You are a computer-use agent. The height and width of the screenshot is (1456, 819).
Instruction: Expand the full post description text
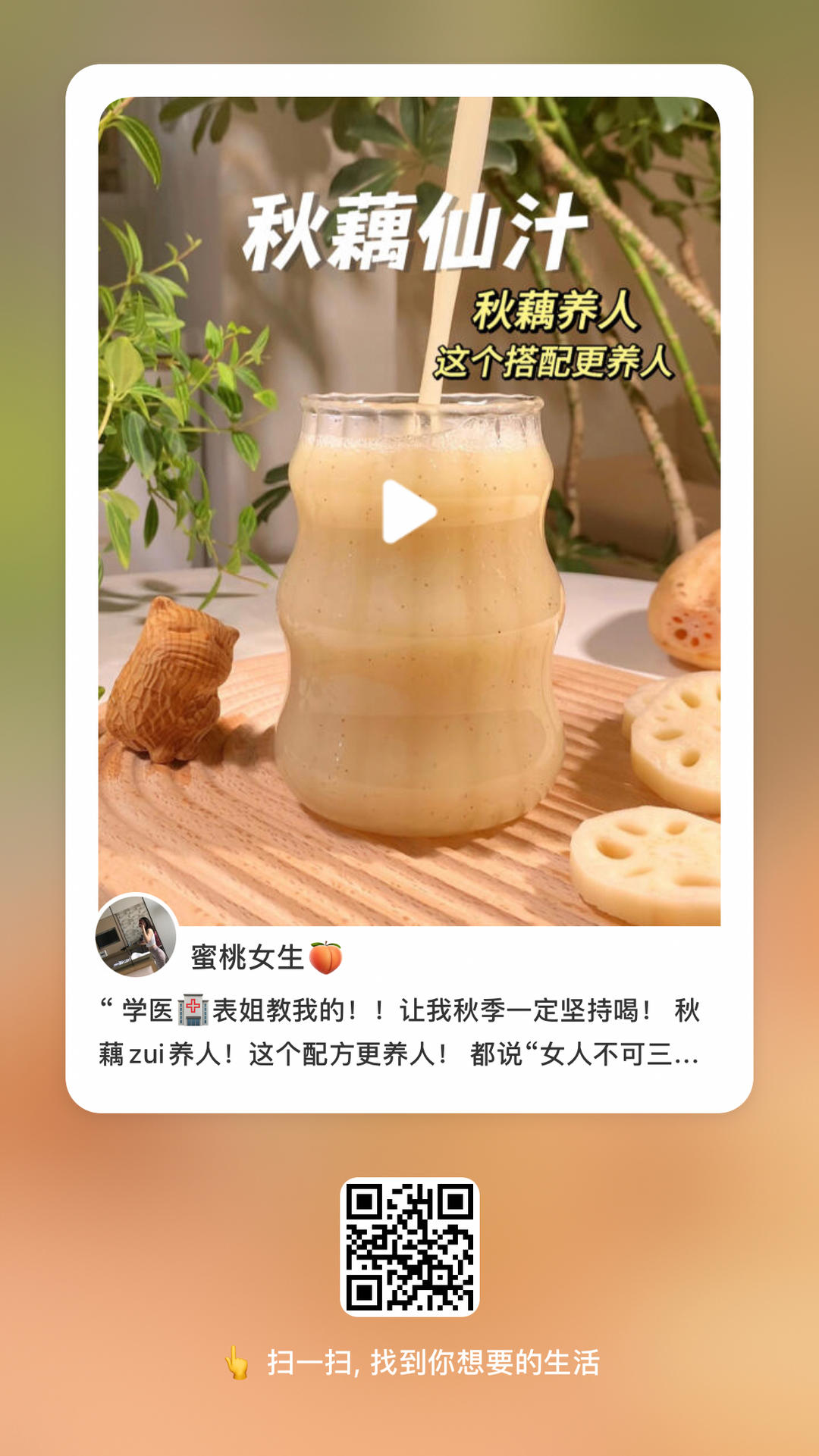[409, 1032]
